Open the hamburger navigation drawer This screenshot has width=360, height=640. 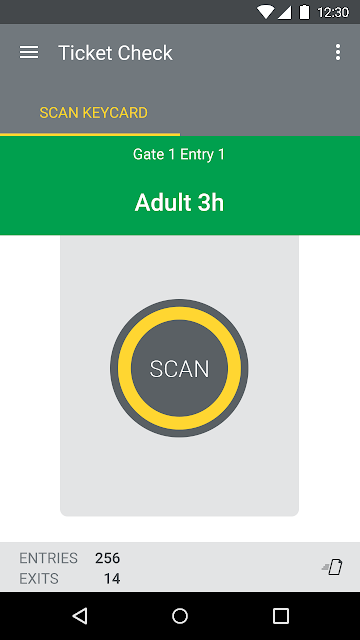(29, 53)
